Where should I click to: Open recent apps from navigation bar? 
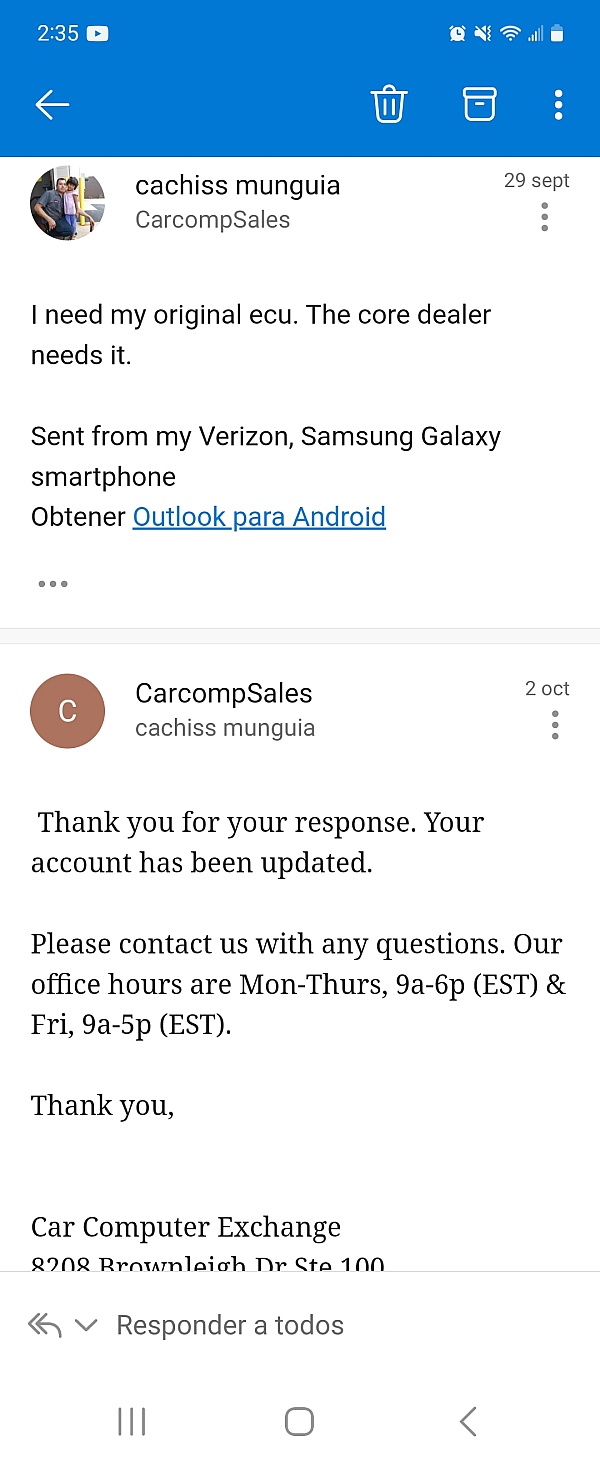pos(132,1421)
